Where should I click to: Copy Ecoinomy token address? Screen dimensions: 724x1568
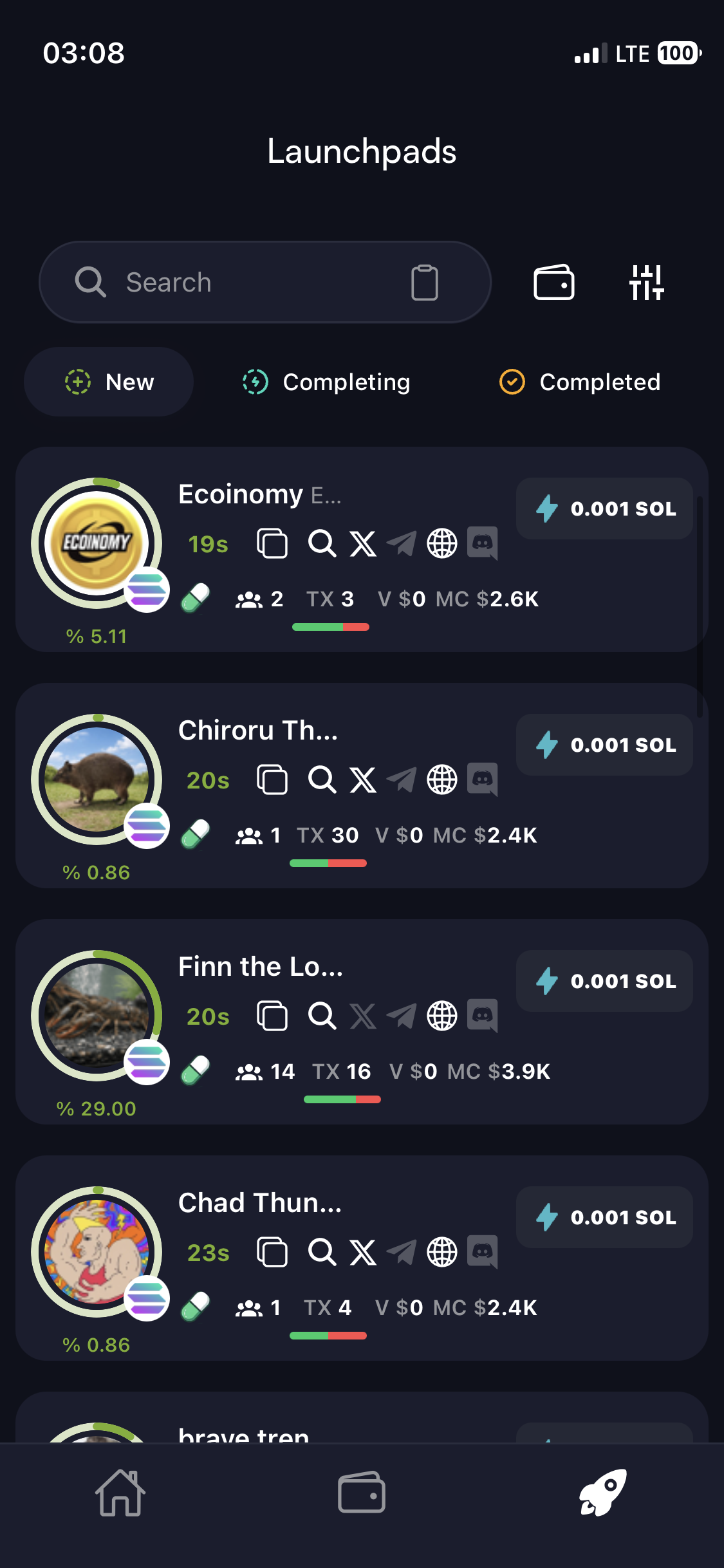point(272,544)
